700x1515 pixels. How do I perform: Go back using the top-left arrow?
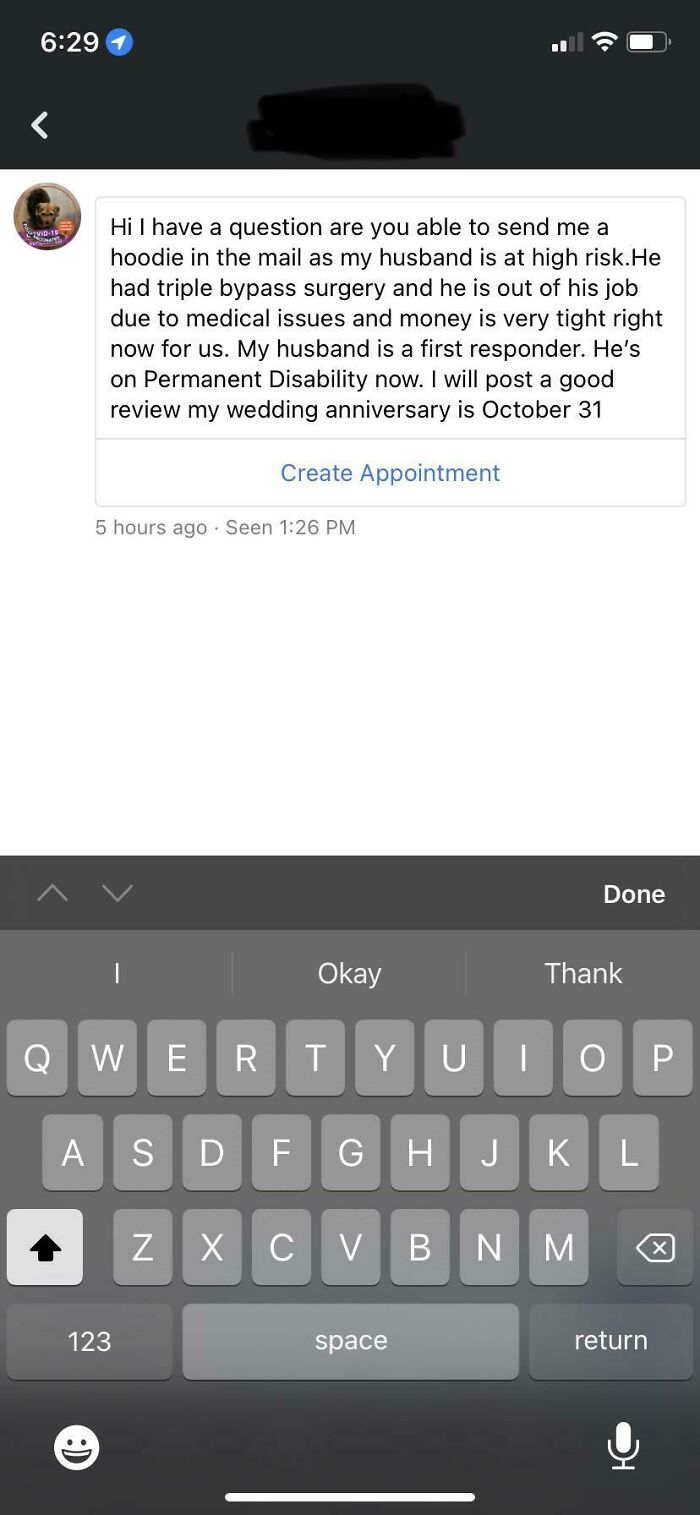(40, 125)
